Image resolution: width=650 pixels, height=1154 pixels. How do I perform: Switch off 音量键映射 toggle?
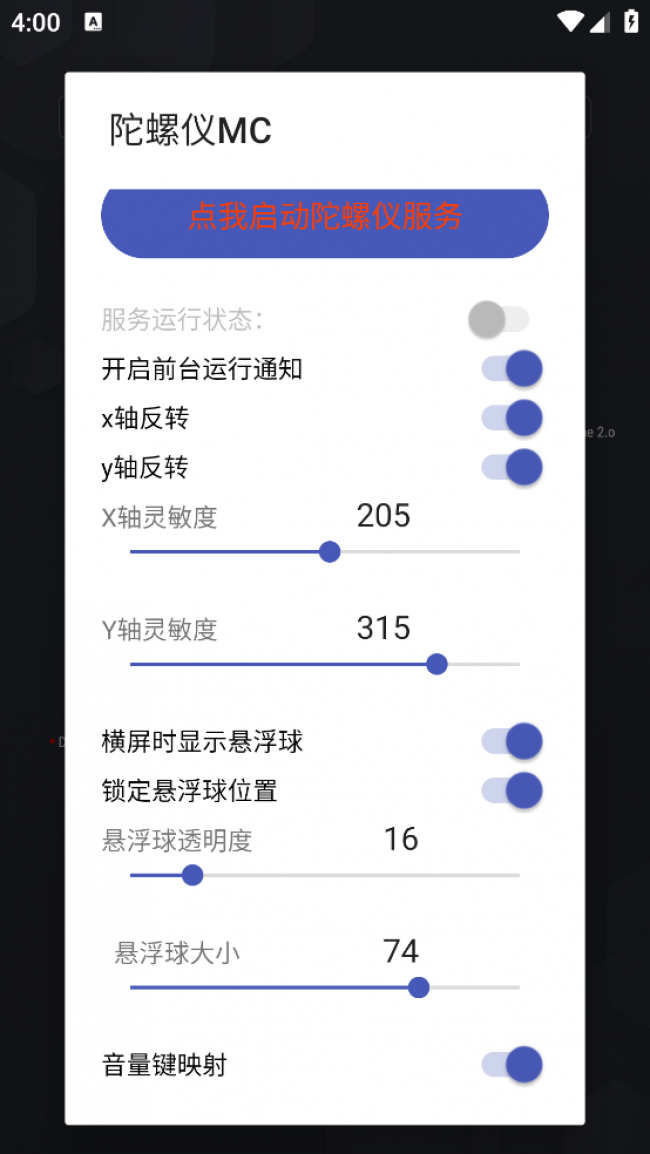(512, 1065)
